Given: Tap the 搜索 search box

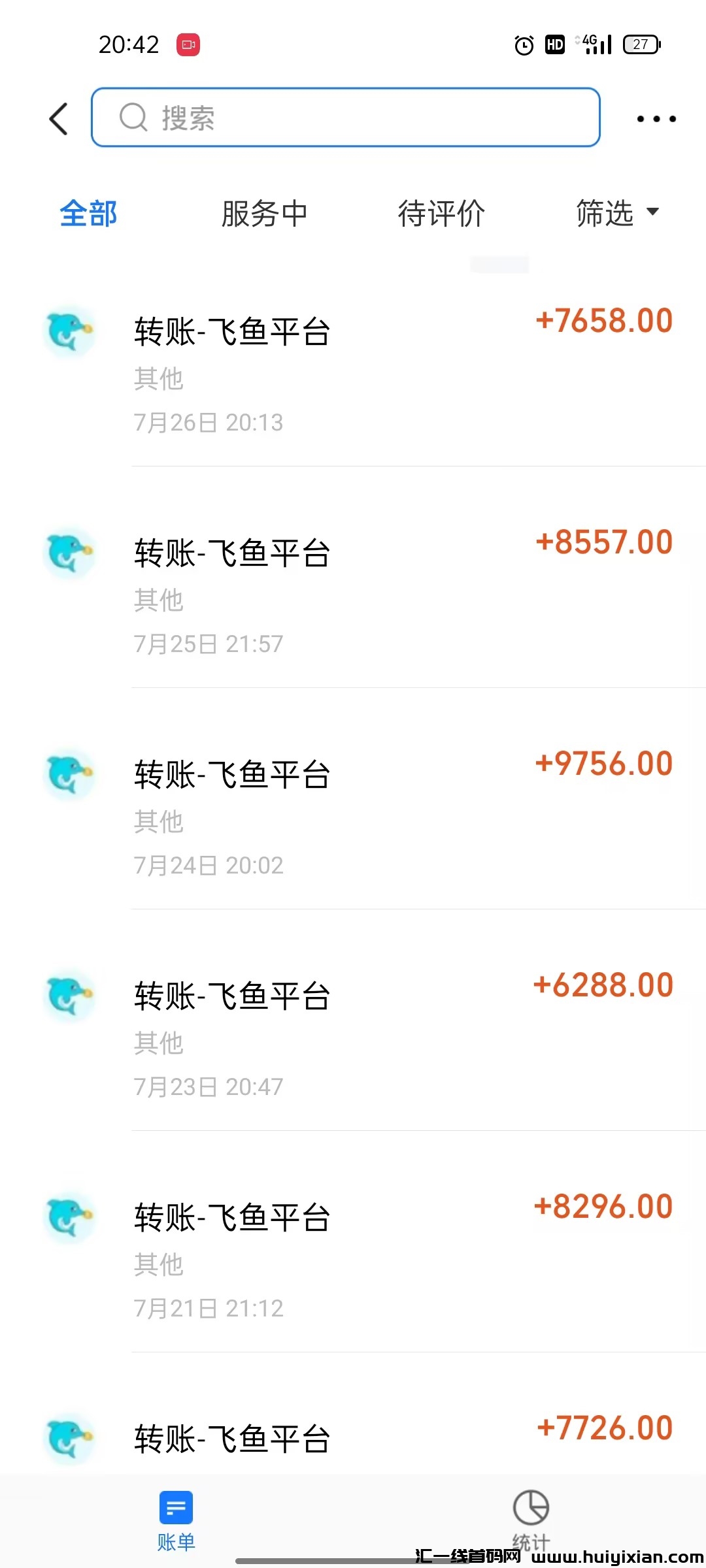Looking at the screenshot, I should 345,118.
